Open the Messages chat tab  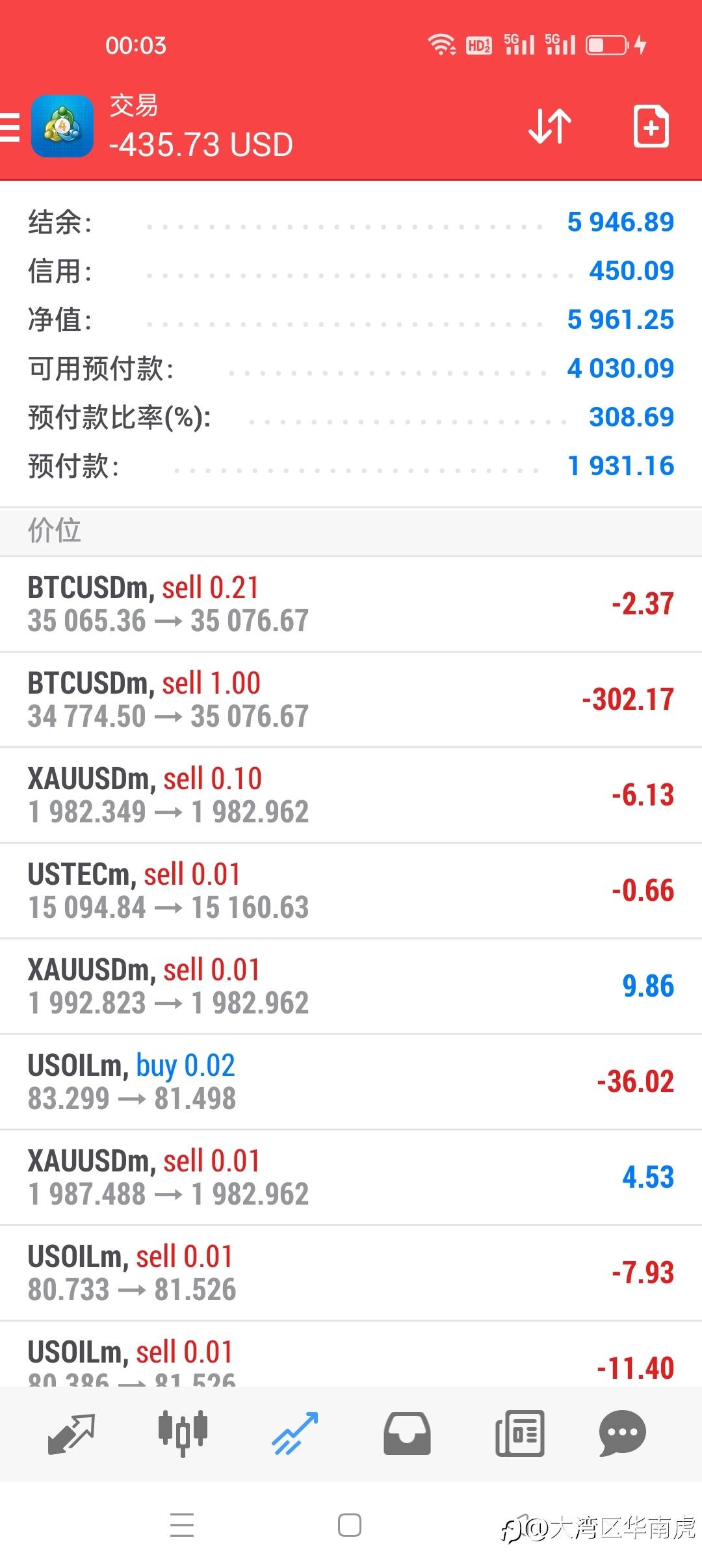[622, 1433]
